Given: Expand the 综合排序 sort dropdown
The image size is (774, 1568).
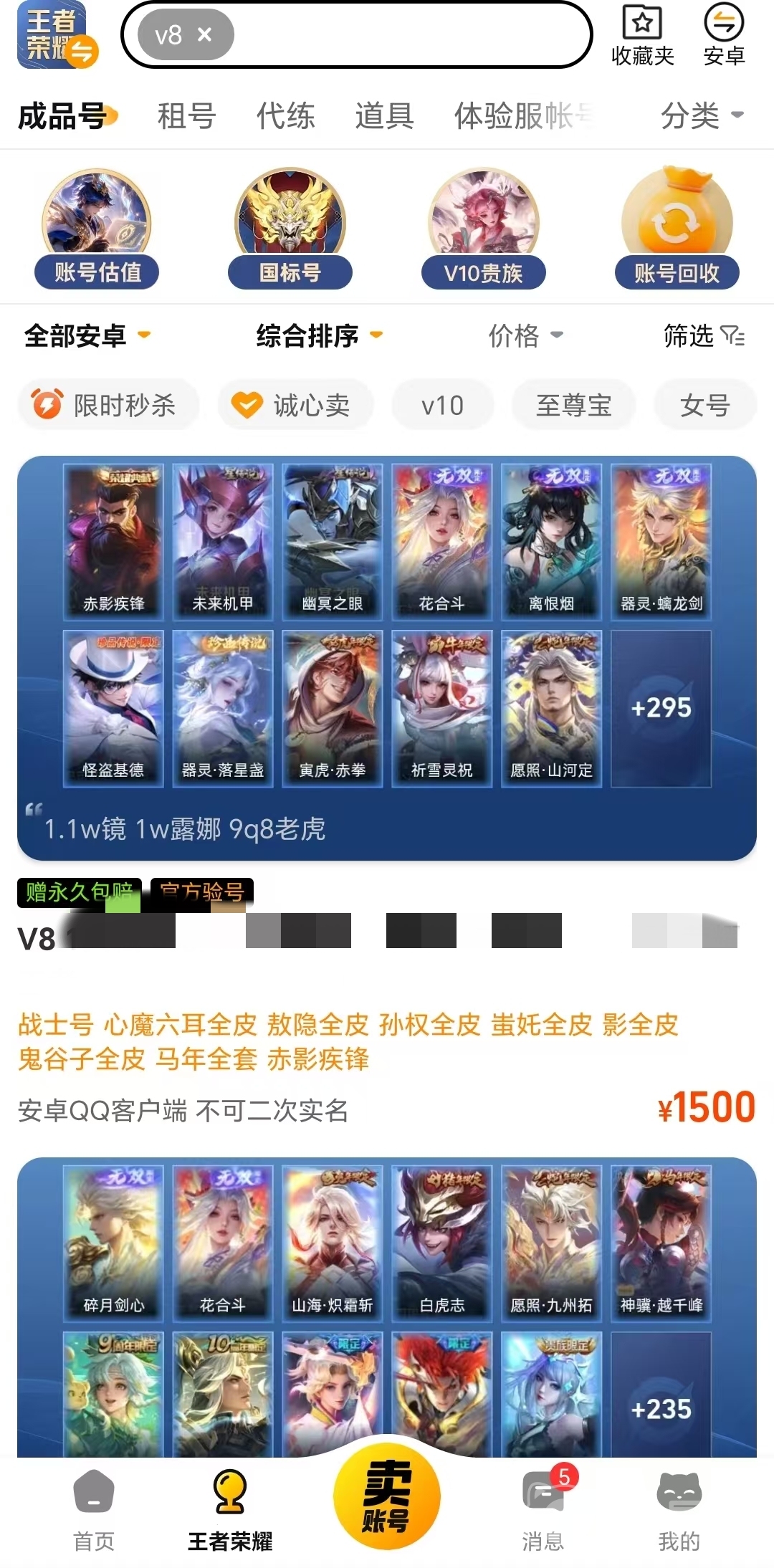Looking at the screenshot, I should 320,335.
